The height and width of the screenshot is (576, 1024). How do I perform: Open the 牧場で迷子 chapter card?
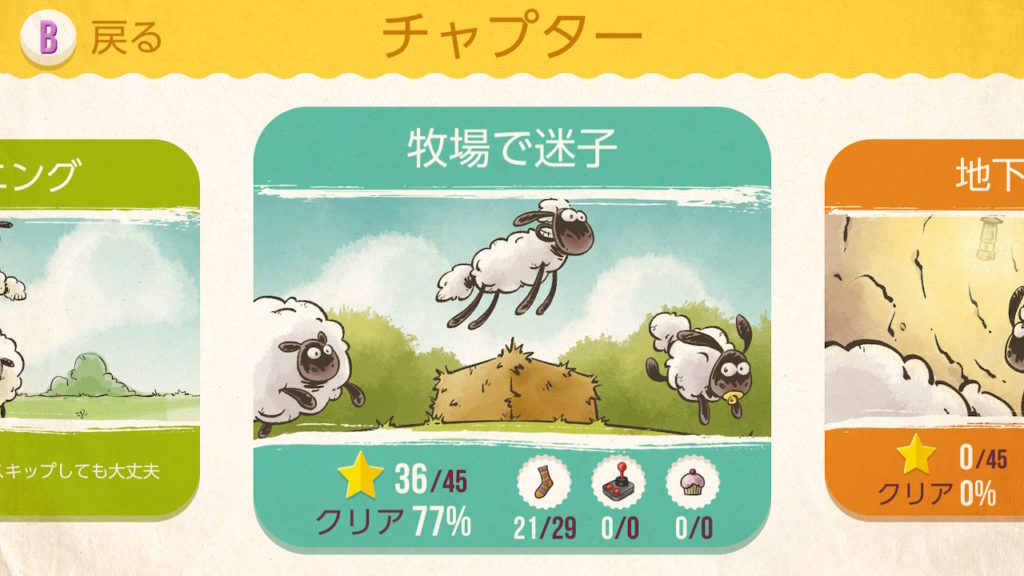(x=511, y=320)
